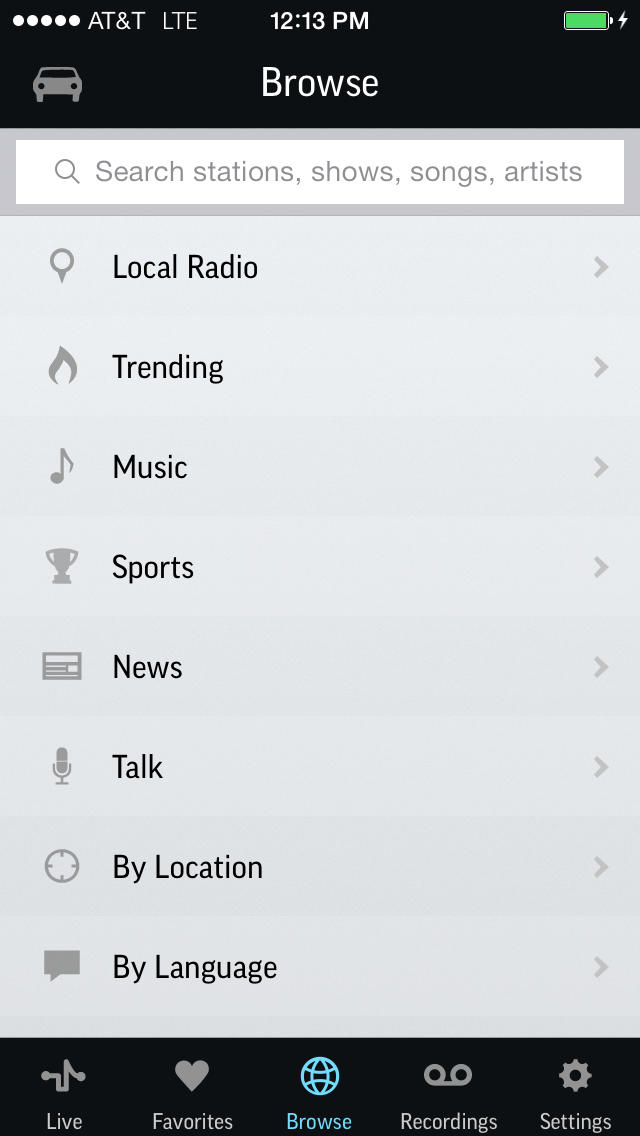This screenshot has height=1136, width=640.
Task: Open the News category
Action: (320, 667)
